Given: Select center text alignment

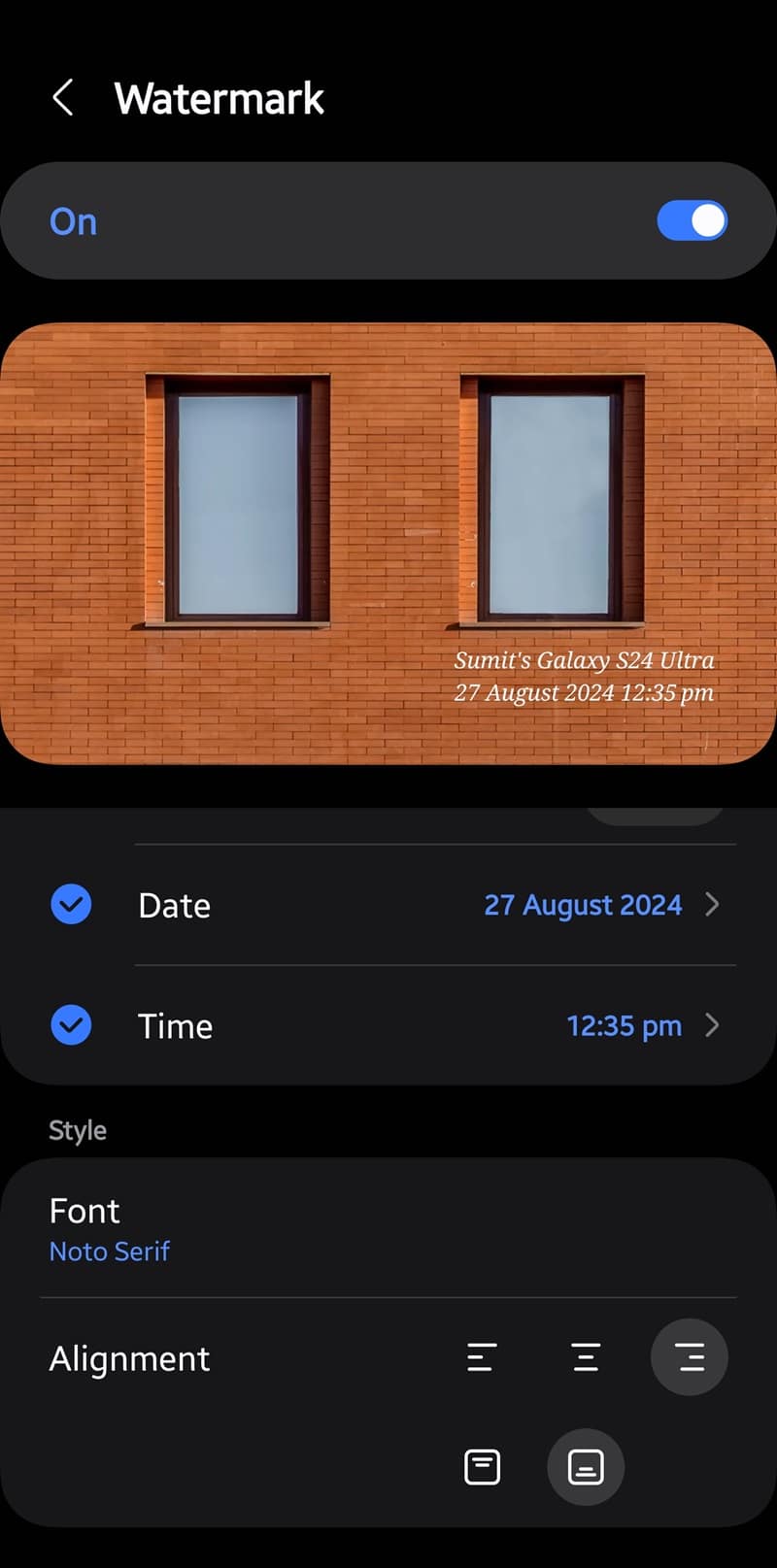Looking at the screenshot, I should click(586, 1357).
